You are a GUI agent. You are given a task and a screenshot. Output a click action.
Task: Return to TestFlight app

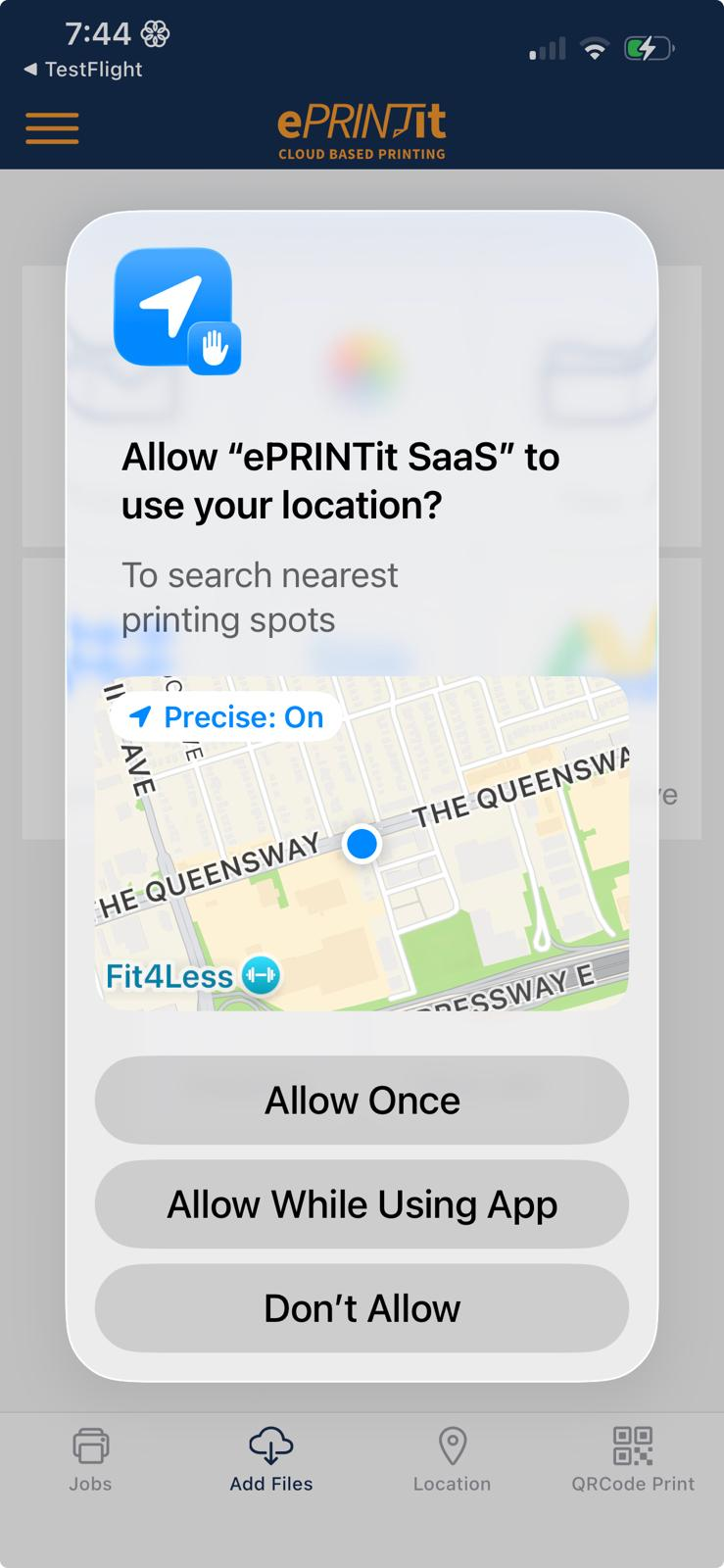pos(83,70)
